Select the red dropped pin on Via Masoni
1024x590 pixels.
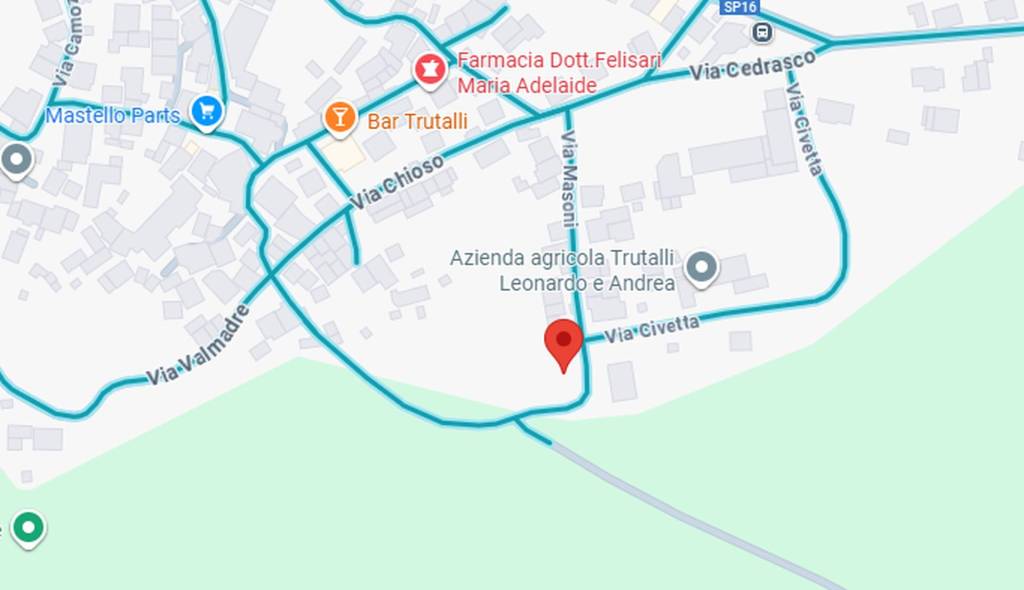563,343
